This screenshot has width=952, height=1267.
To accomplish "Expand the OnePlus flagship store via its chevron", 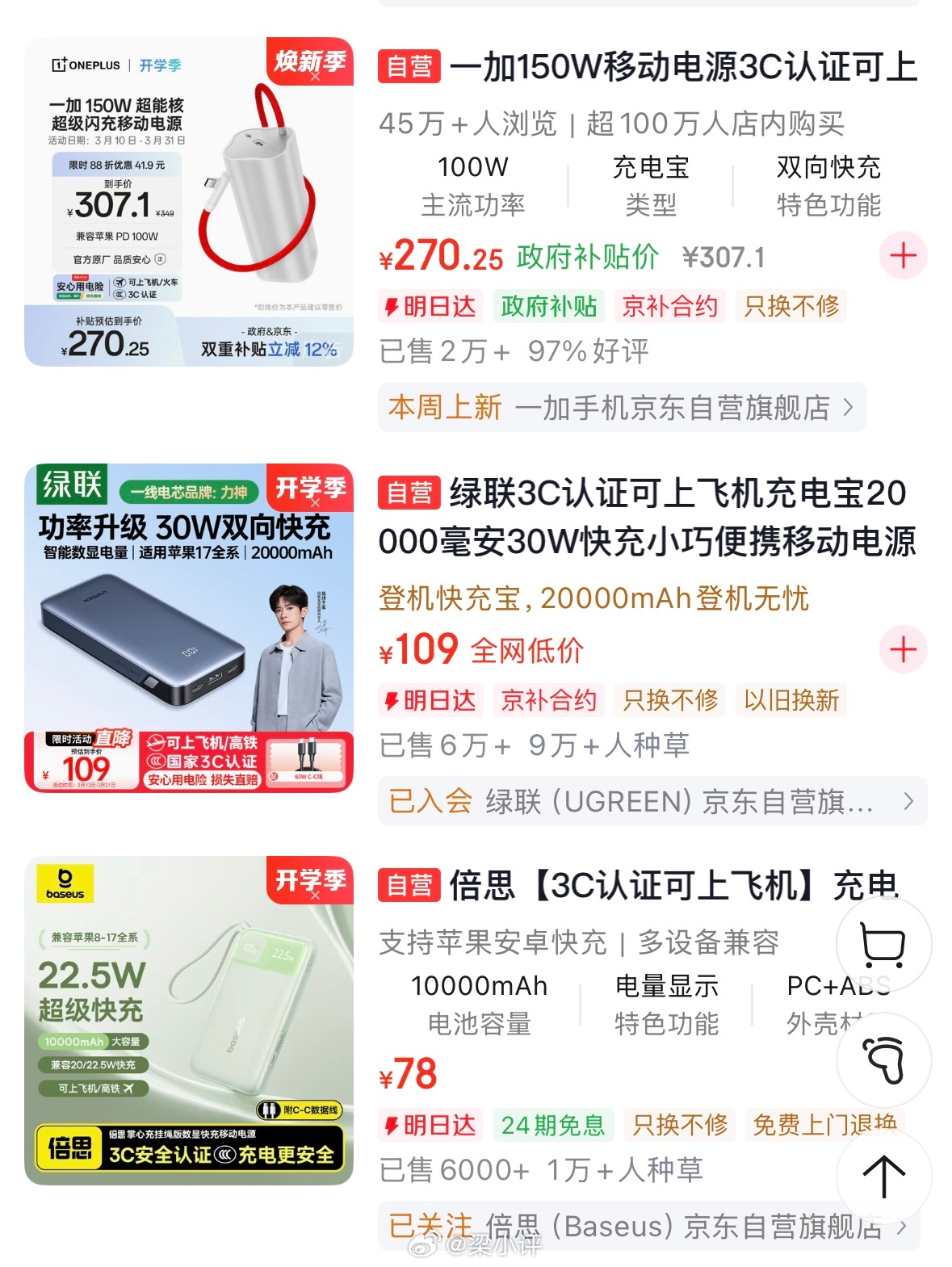I will pyautogui.click(x=849, y=409).
